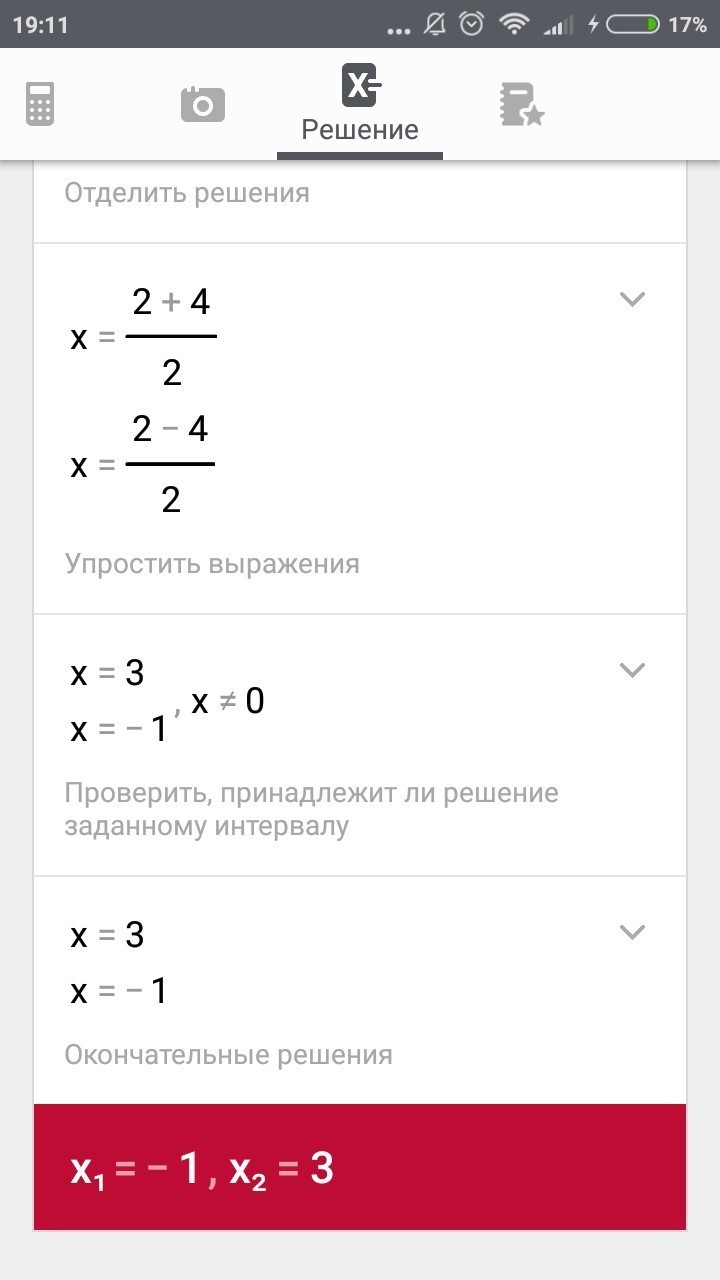Image resolution: width=720 pixels, height=1280 pixels.
Task: Expand the step before Окончательные решения
Action: (x=632, y=932)
